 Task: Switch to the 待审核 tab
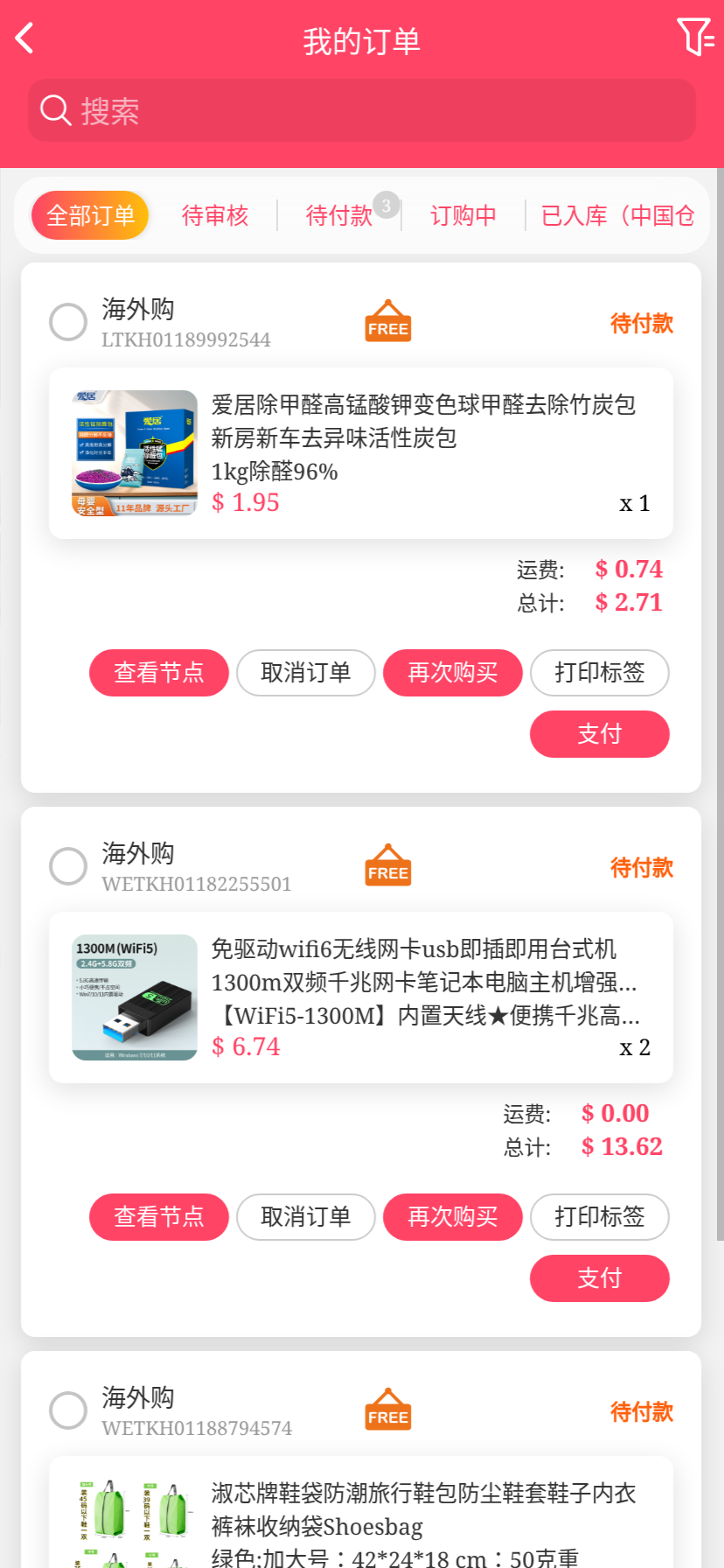tap(215, 215)
